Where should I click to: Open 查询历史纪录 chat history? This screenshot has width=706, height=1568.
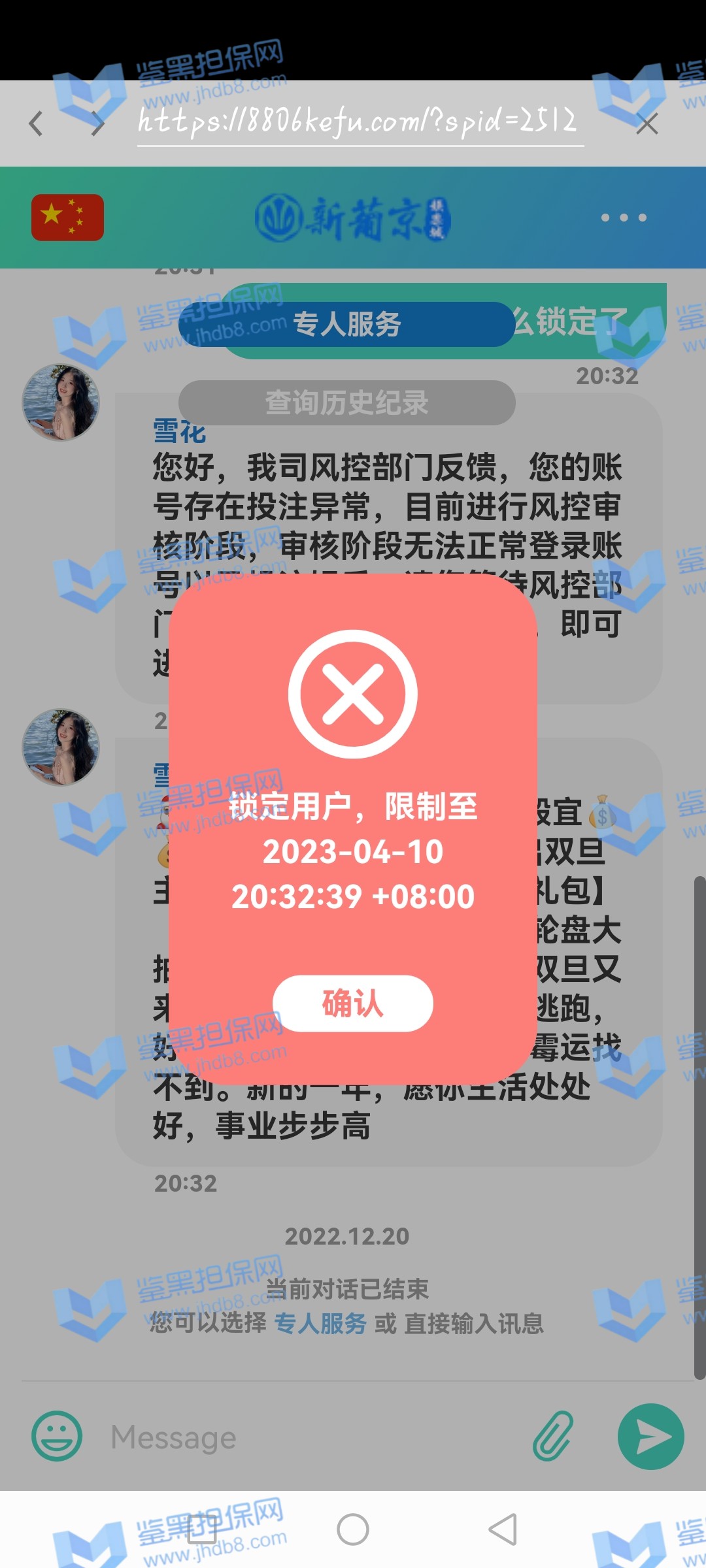pos(346,402)
